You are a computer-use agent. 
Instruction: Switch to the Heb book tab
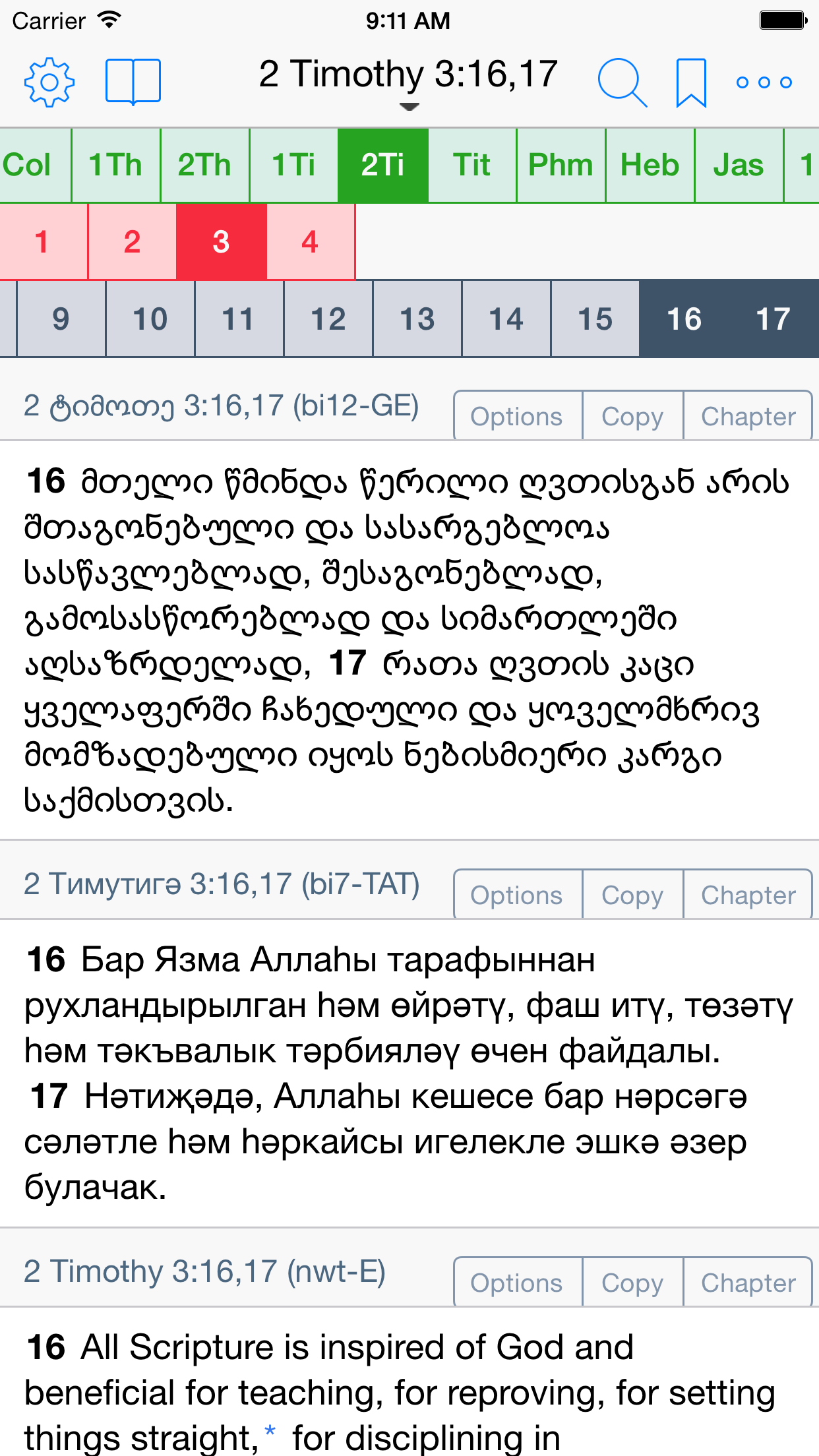650,165
